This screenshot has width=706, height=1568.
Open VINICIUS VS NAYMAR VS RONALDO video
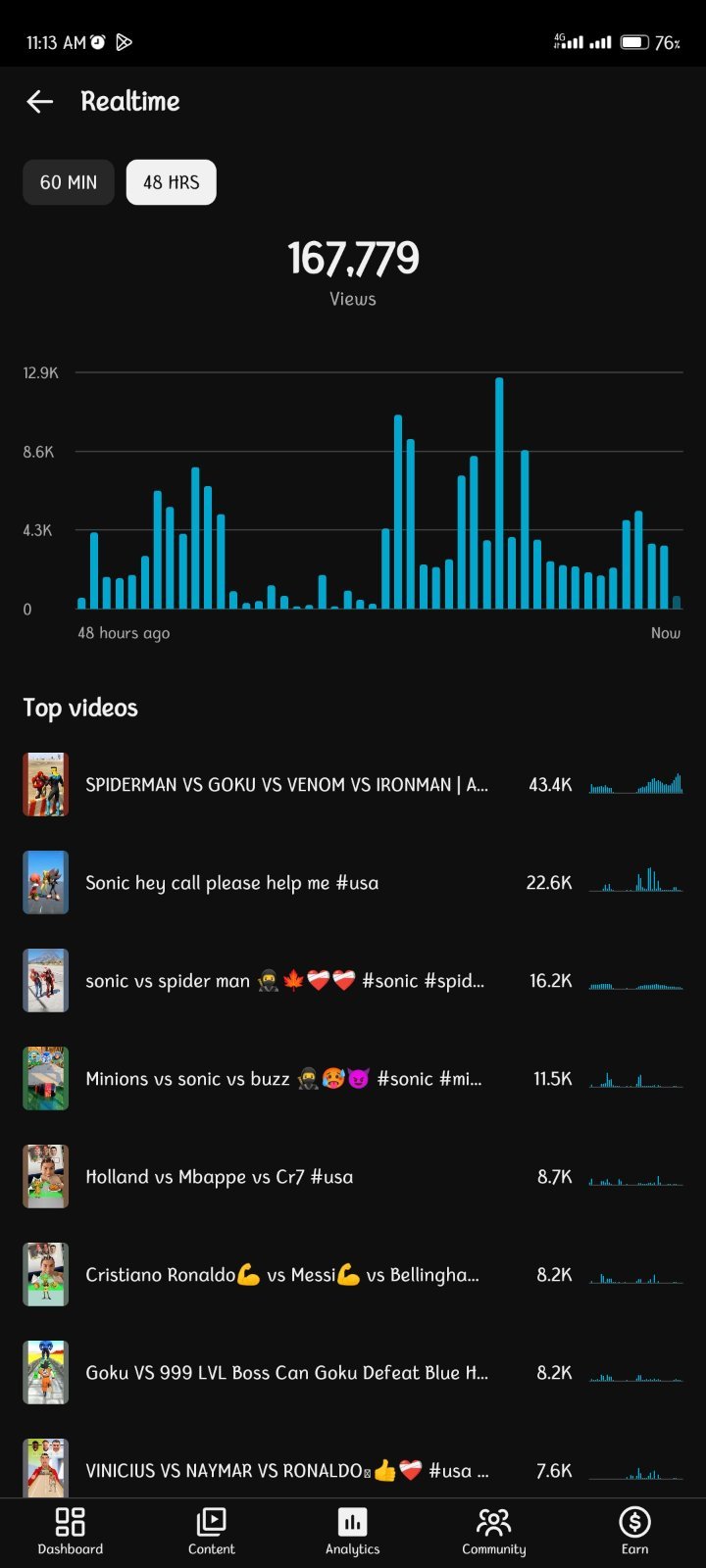click(353, 1466)
